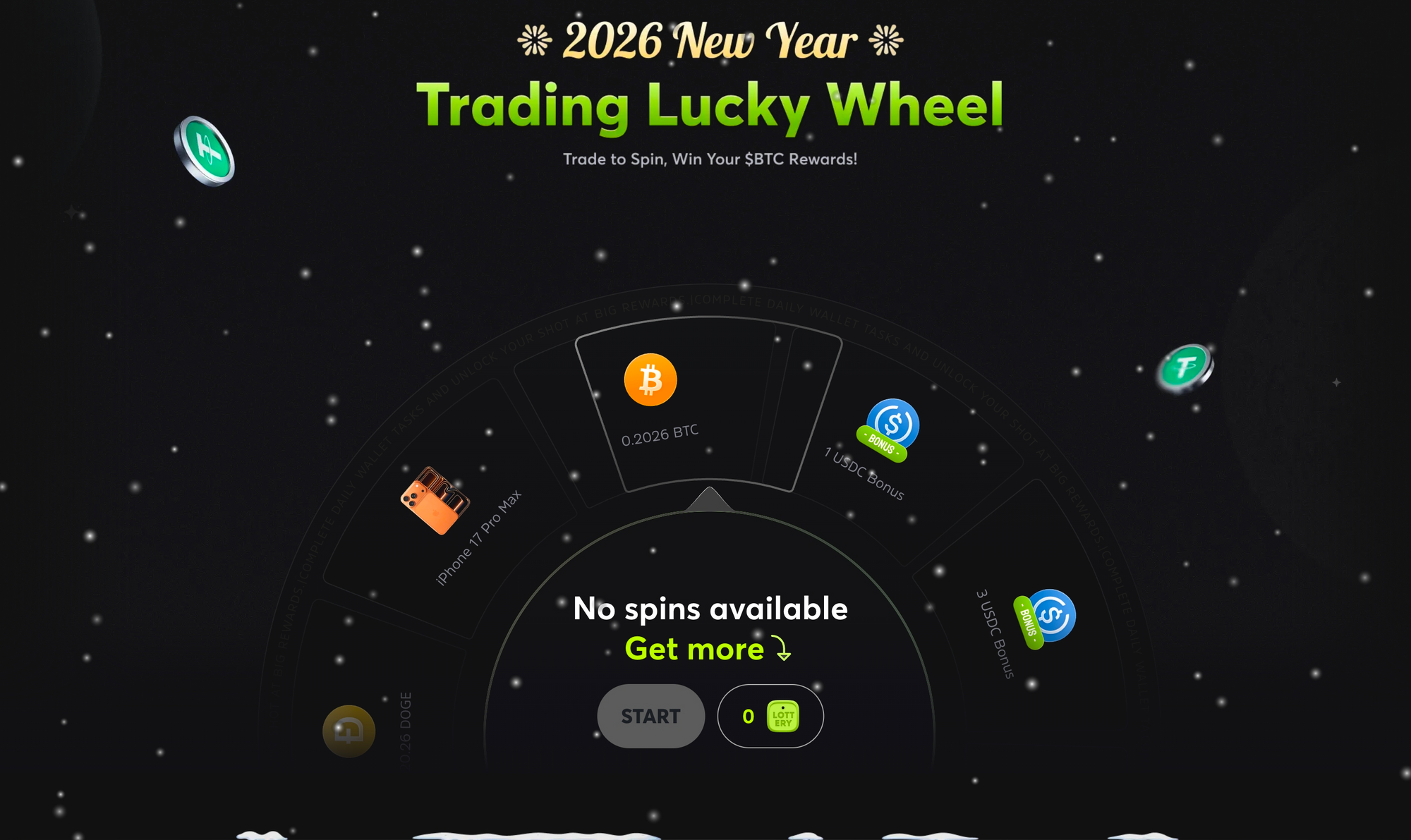Follow the Get more spins link
This screenshot has height=840, width=1411.
click(707, 649)
